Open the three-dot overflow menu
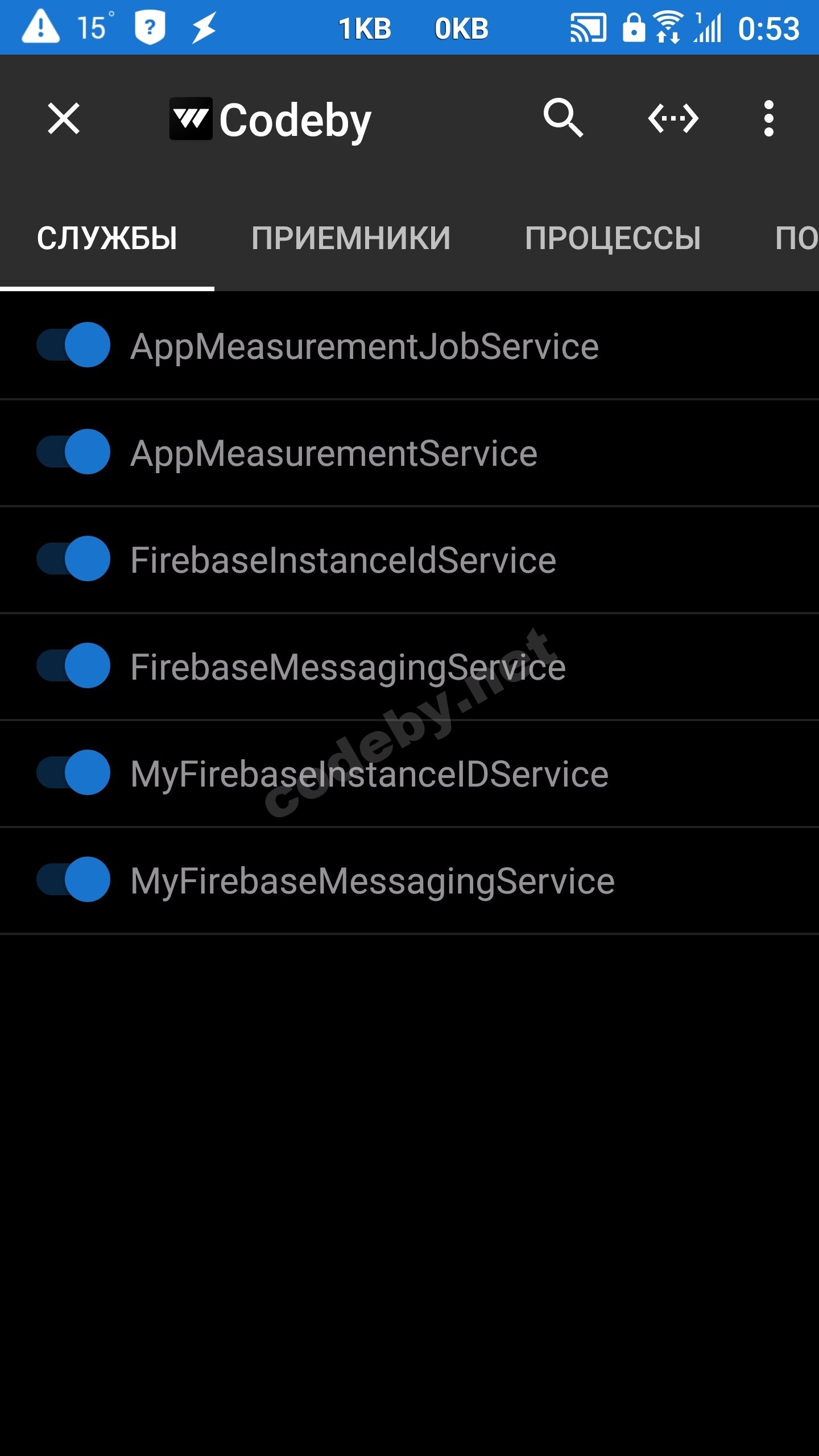Viewport: 819px width, 1456px height. point(768,119)
